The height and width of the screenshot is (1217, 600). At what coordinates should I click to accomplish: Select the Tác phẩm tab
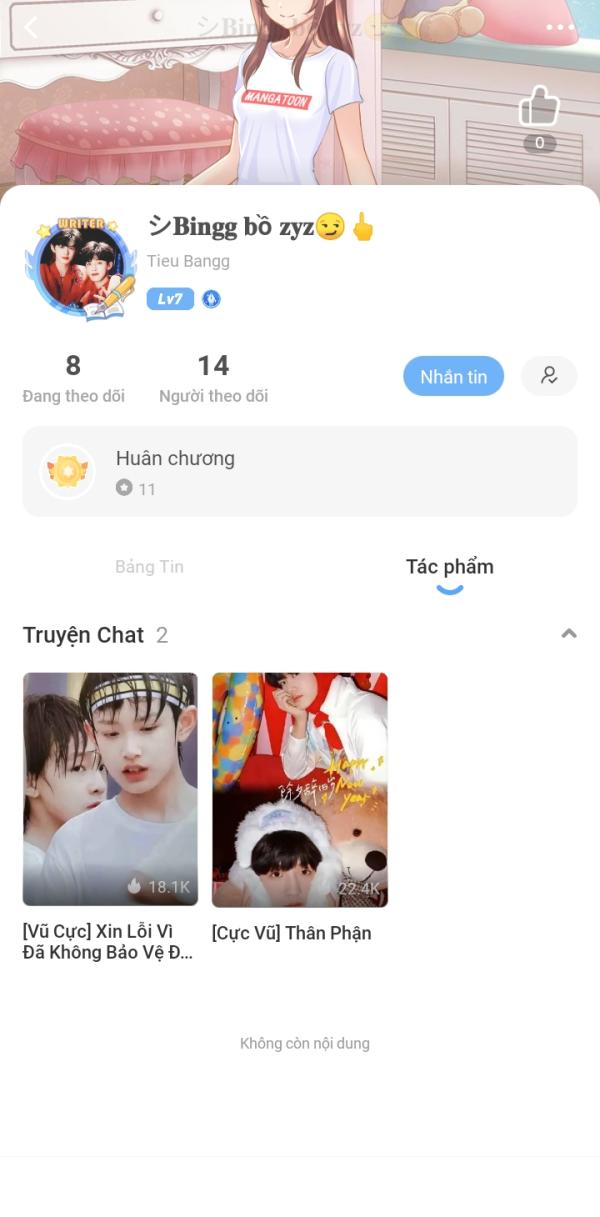click(449, 567)
